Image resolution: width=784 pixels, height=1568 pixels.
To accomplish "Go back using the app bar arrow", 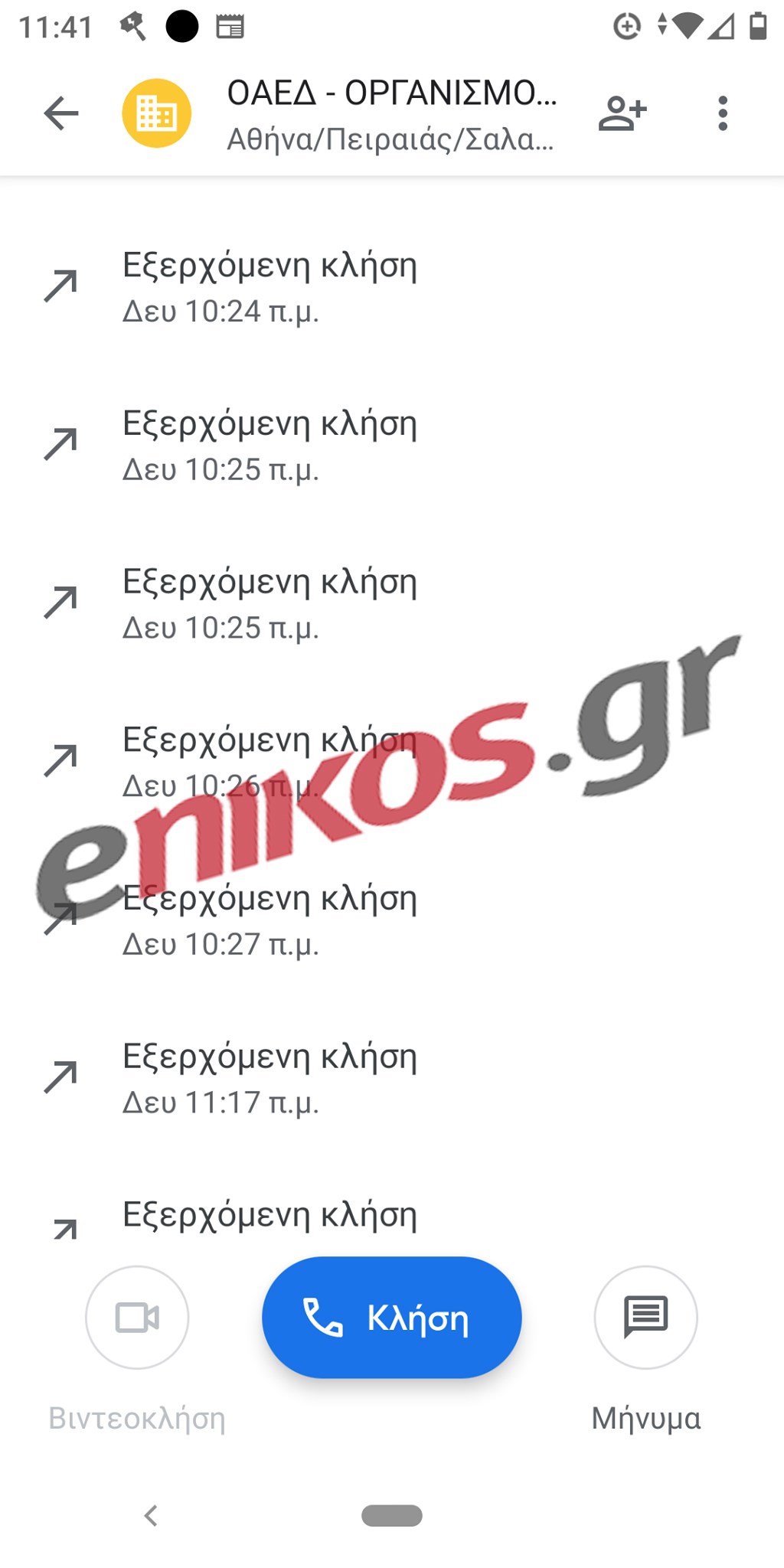I will pyautogui.click(x=61, y=113).
